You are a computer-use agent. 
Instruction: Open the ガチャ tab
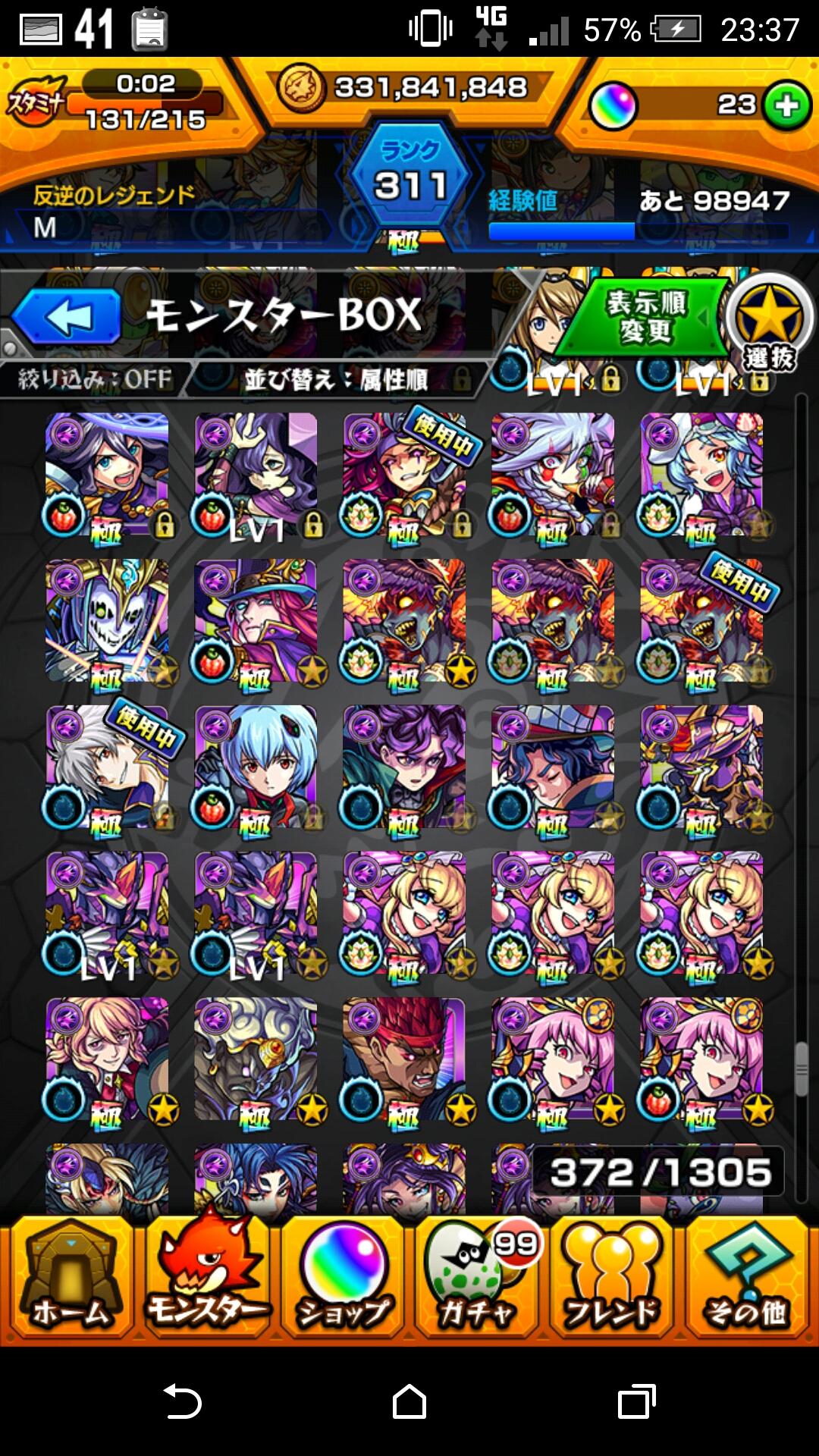(x=476, y=1279)
